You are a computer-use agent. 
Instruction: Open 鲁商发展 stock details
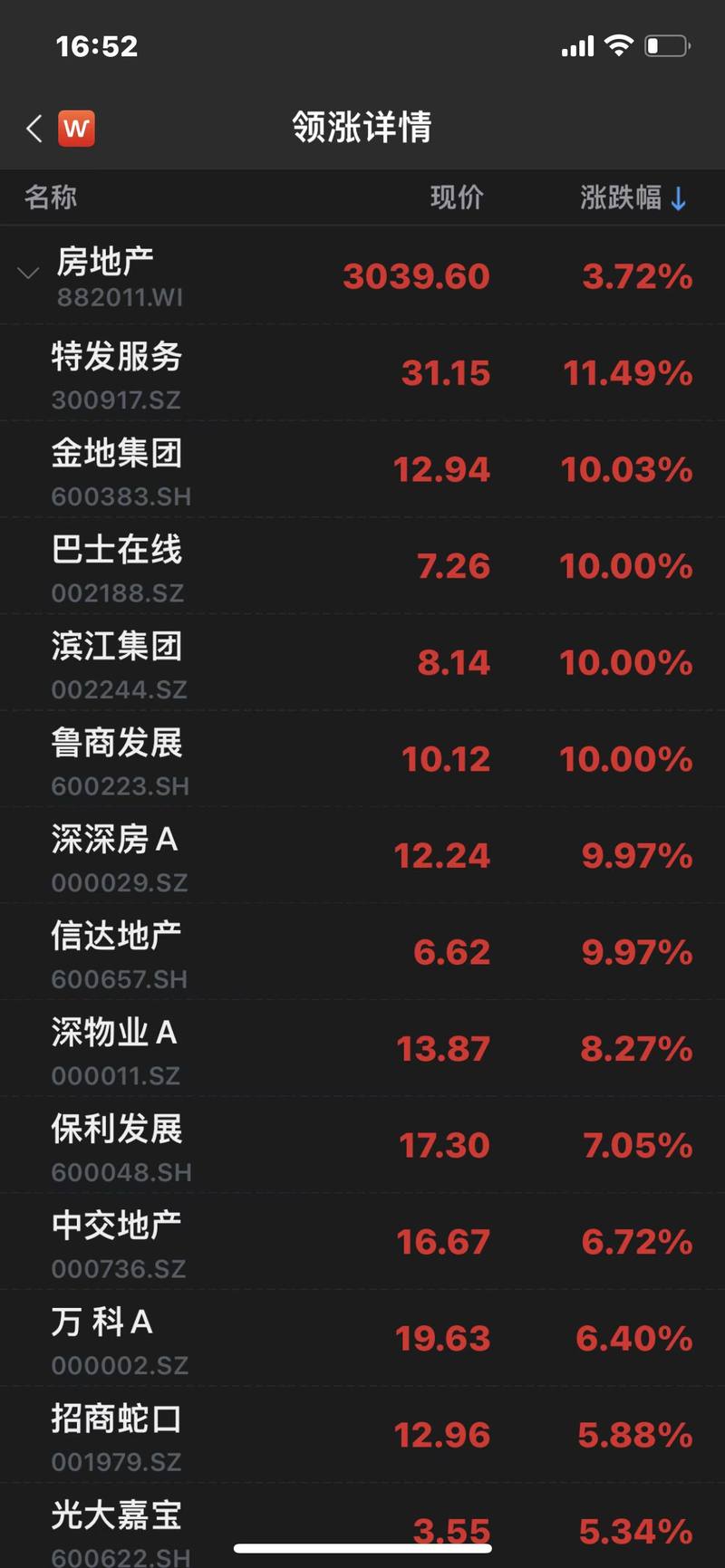[362, 759]
